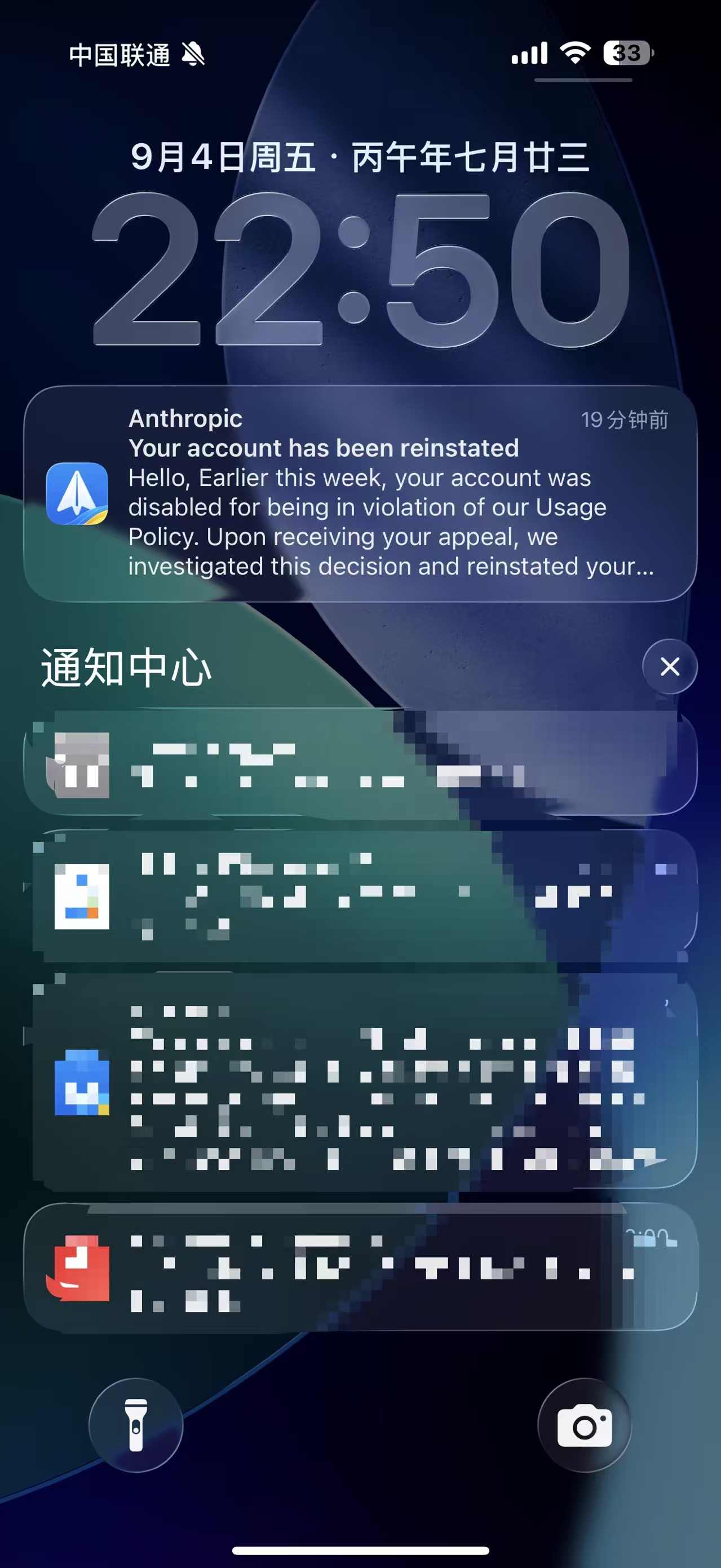This screenshot has width=721, height=1568.
Task: Launch the camera from lock screen
Action: [x=585, y=1425]
